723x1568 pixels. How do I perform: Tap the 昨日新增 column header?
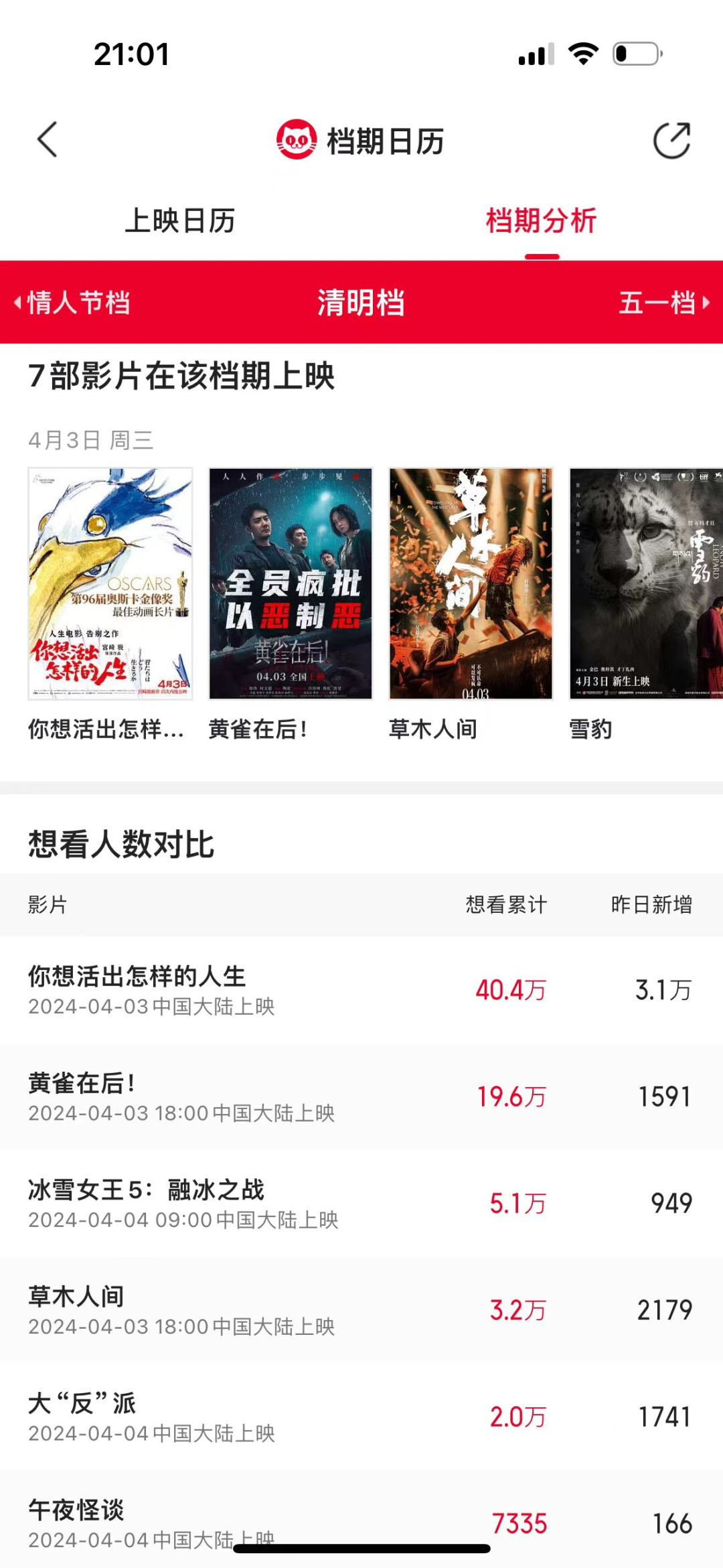(x=651, y=905)
